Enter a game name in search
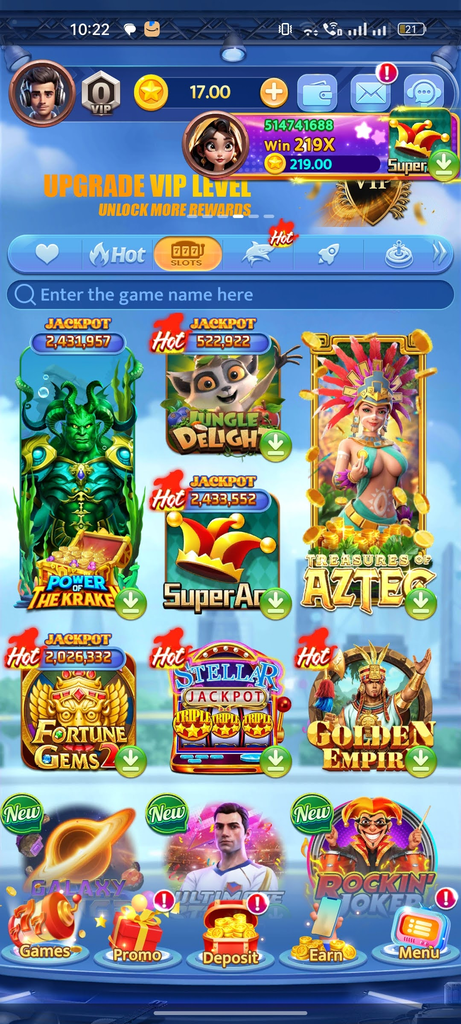 [x=230, y=295]
